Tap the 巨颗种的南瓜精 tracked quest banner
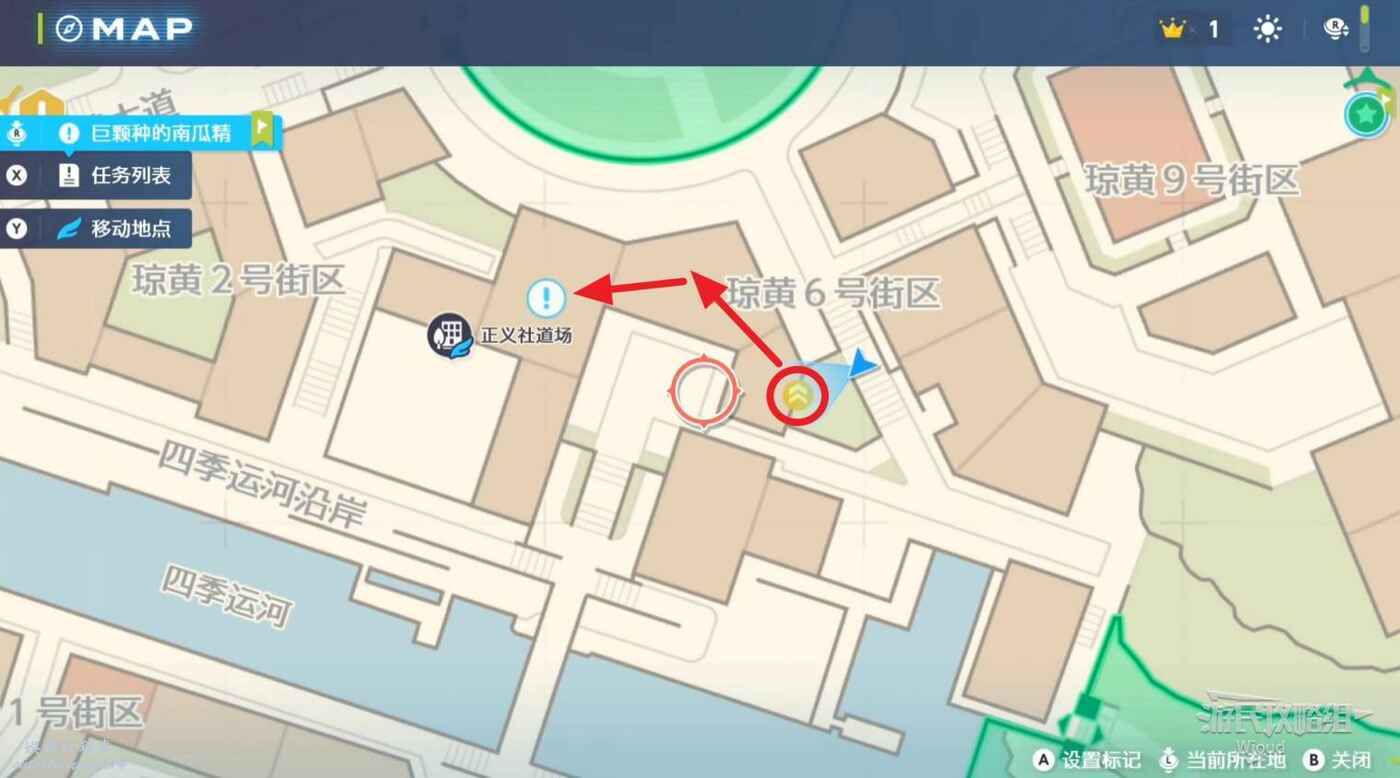Screen dimensions: 1400x778 click(160, 131)
